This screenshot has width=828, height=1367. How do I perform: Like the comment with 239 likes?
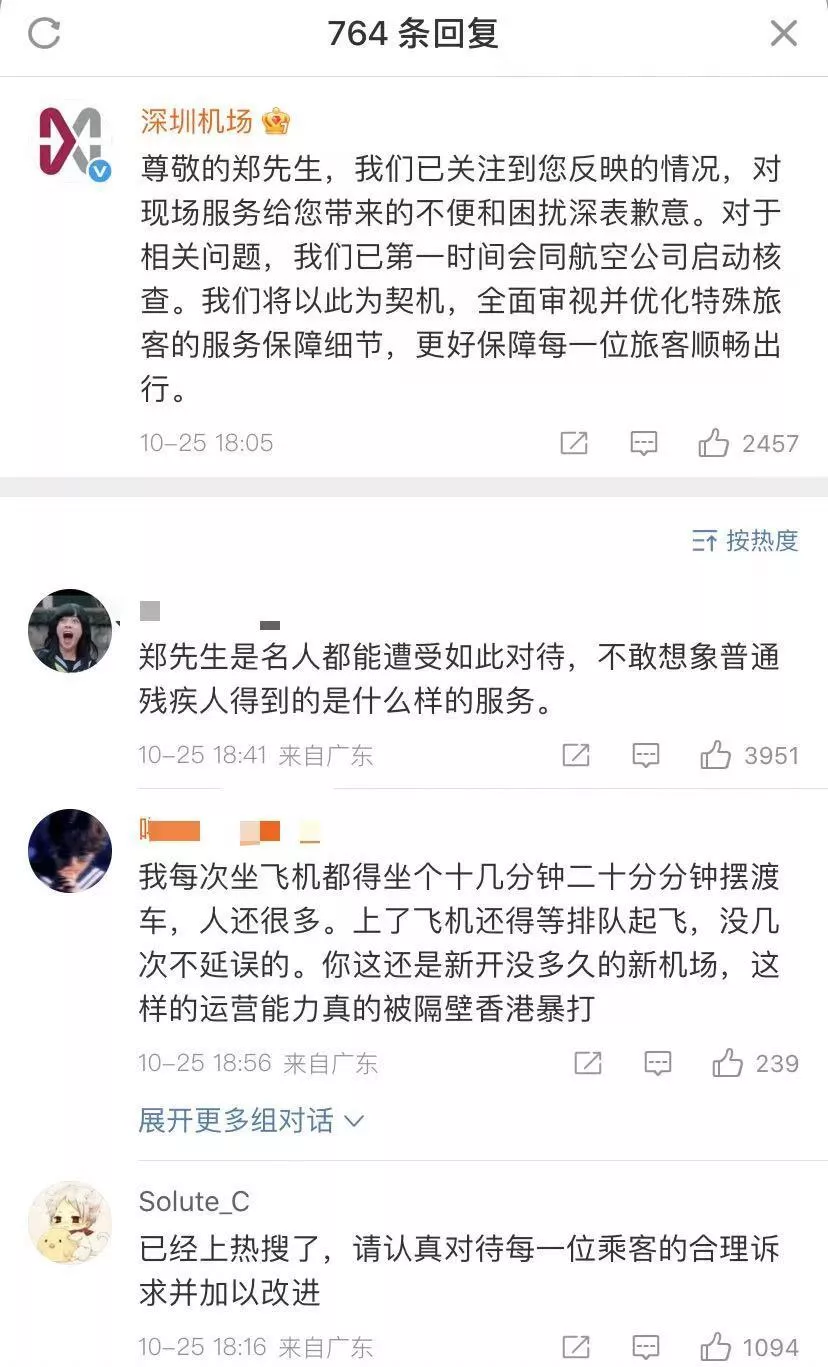click(x=727, y=1063)
